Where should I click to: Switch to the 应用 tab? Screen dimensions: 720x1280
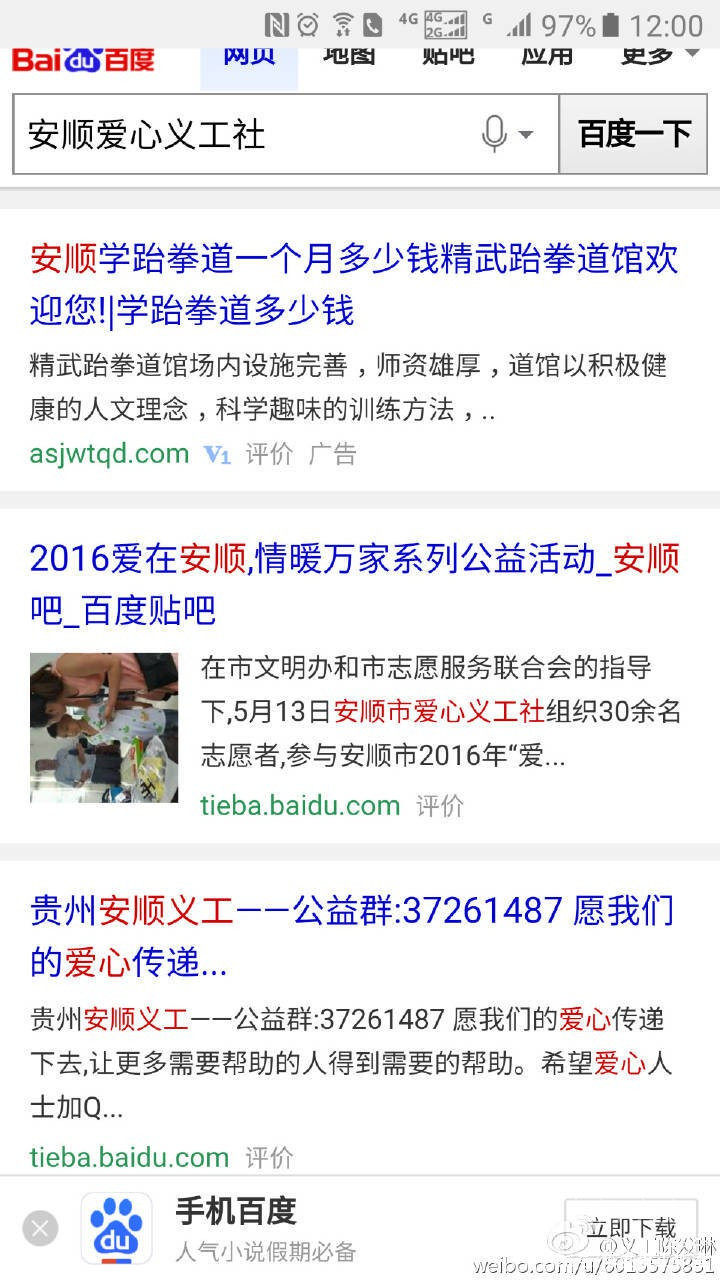click(547, 57)
